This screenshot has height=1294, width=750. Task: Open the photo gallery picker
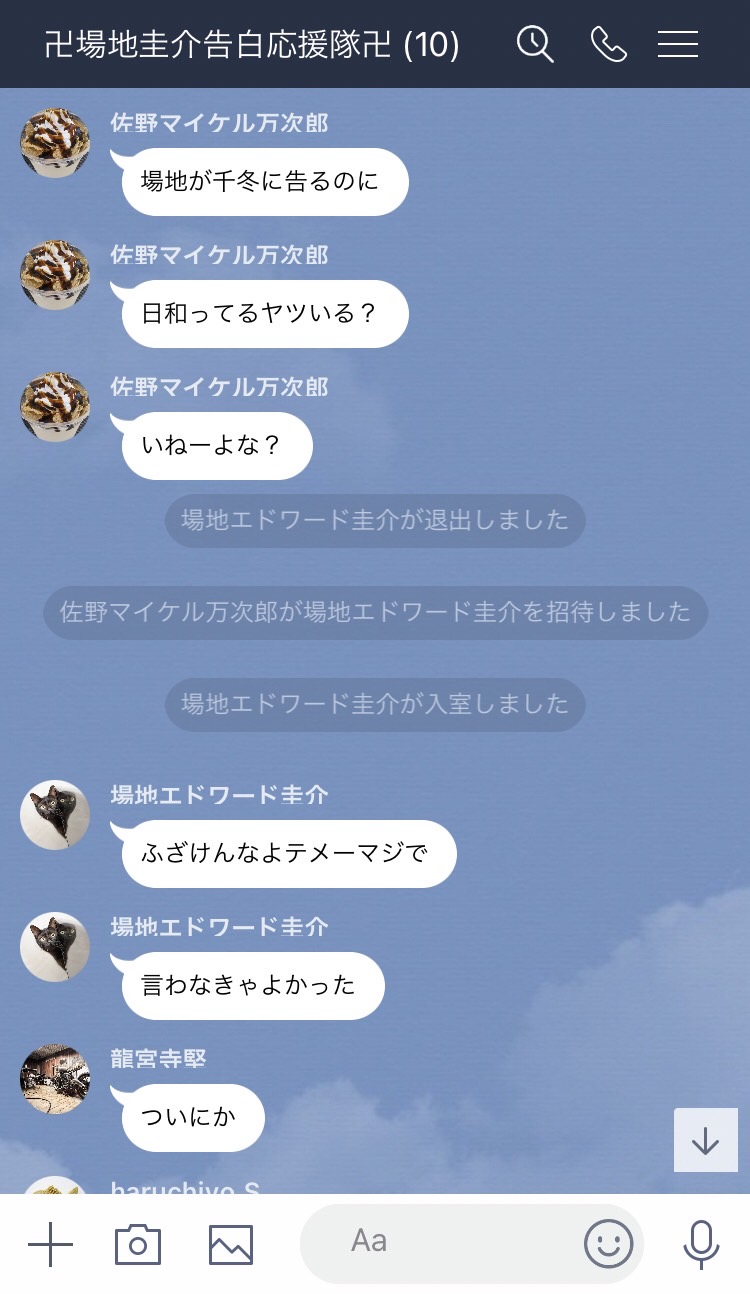click(x=230, y=1244)
